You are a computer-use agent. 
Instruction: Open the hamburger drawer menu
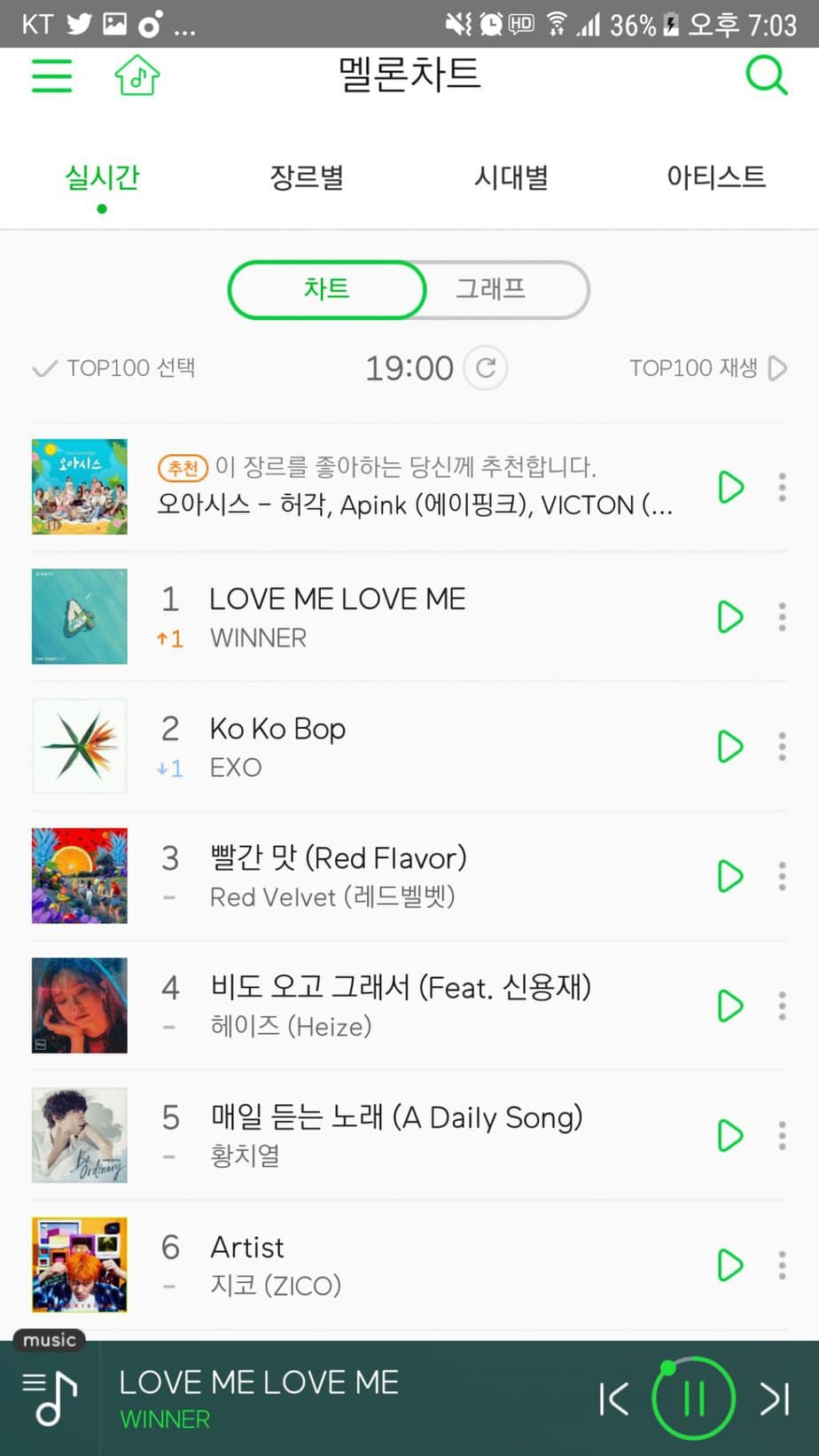tap(51, 76)
